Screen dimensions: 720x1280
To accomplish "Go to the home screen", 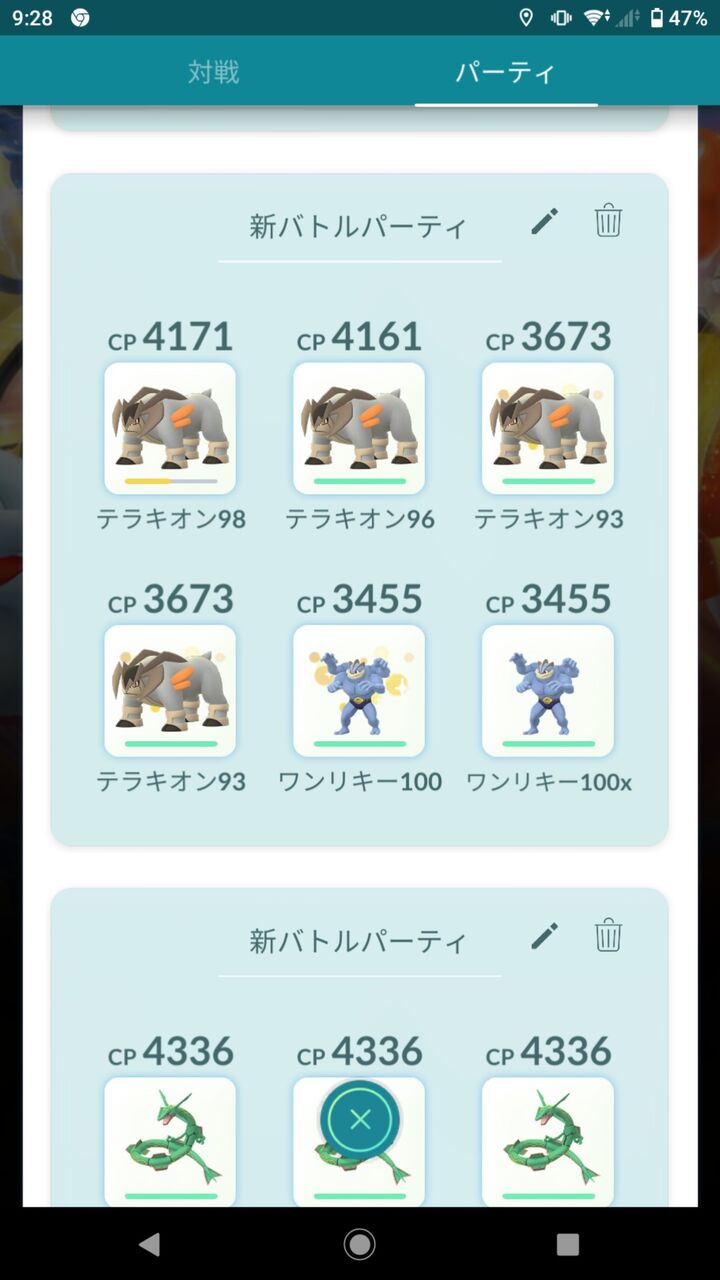I will tap(360, 1244).
